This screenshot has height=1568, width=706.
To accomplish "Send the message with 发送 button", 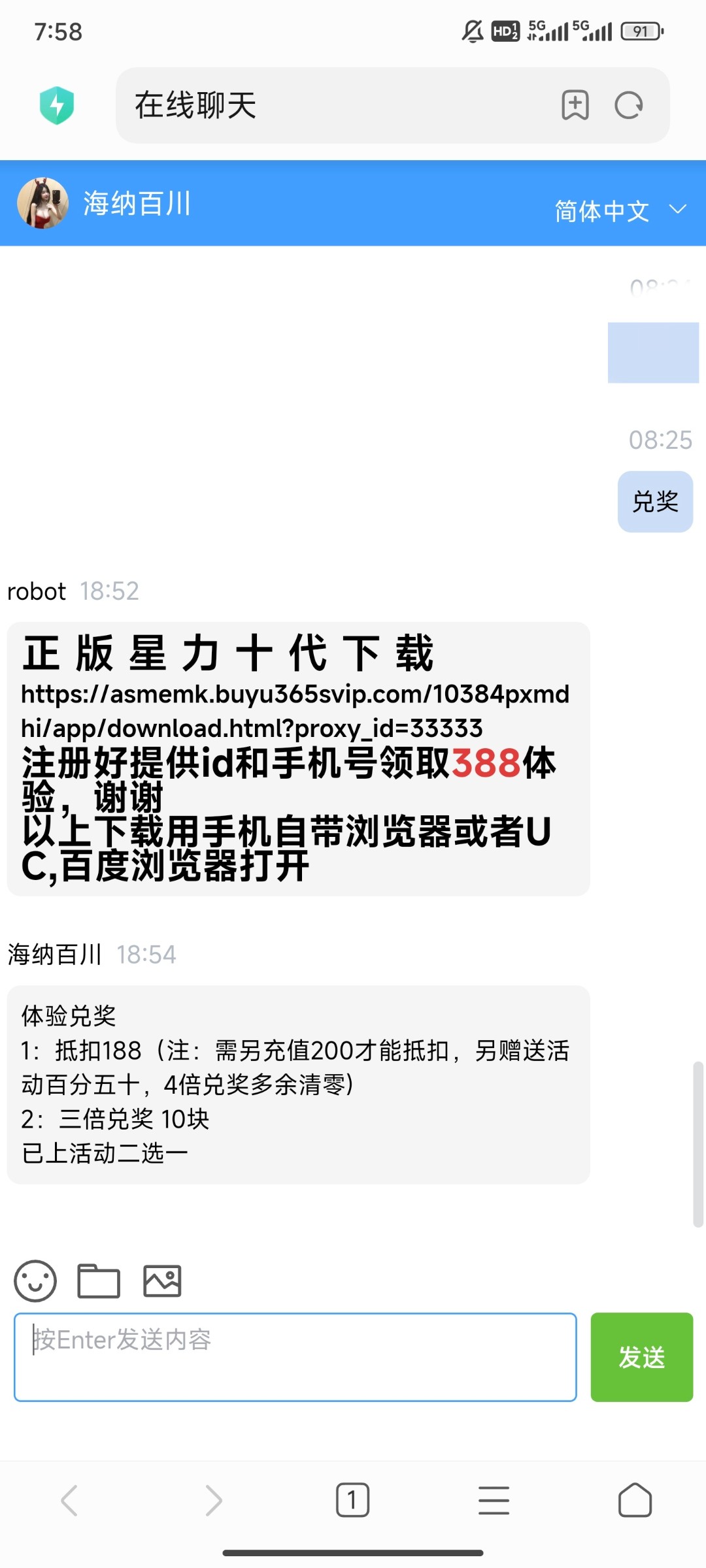I will point(642,1357).
